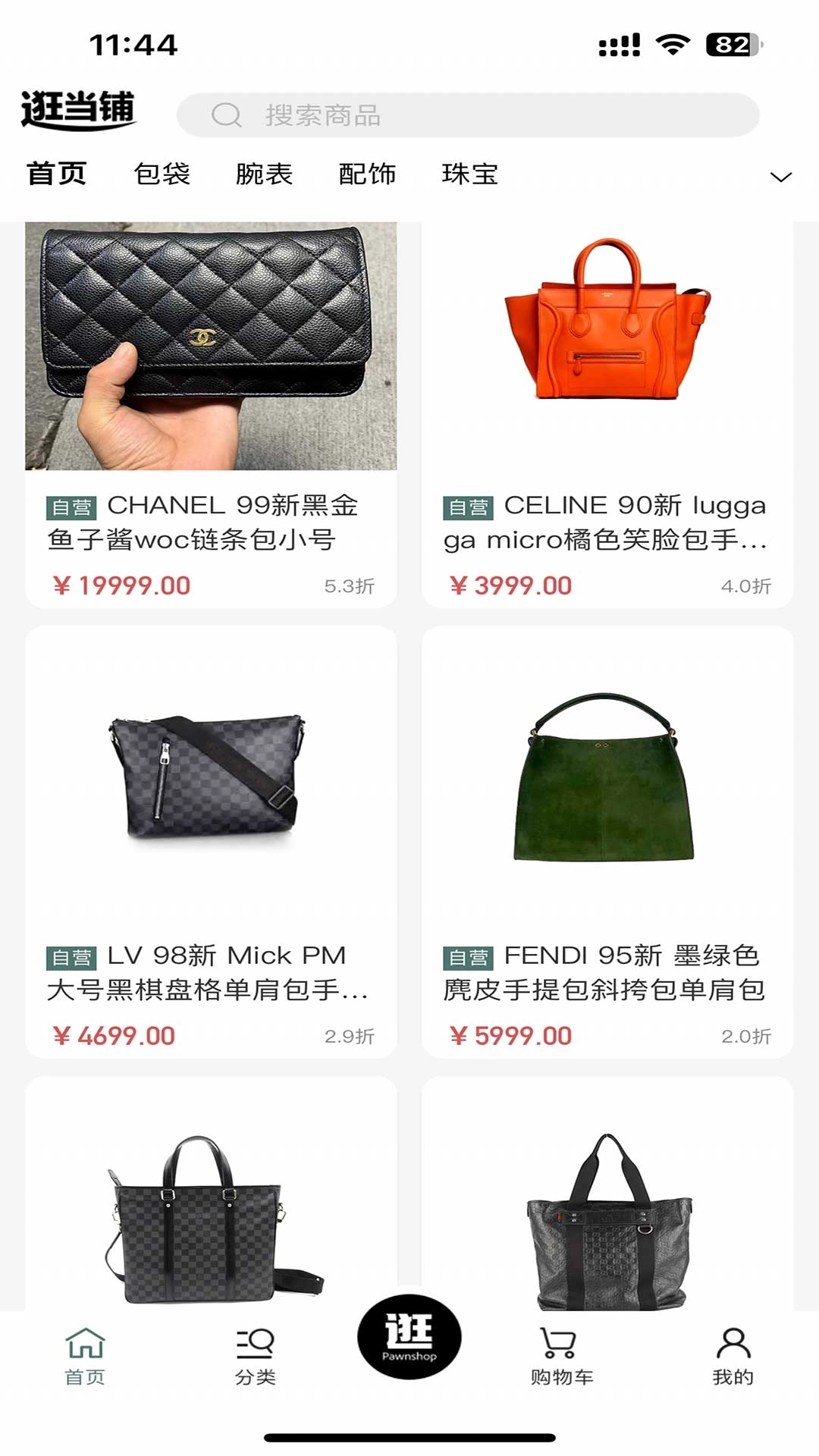The height and width of the screenshot is (1456, 819).
Task: Go to the 我的 profile tab
Action: (733, 1356)
